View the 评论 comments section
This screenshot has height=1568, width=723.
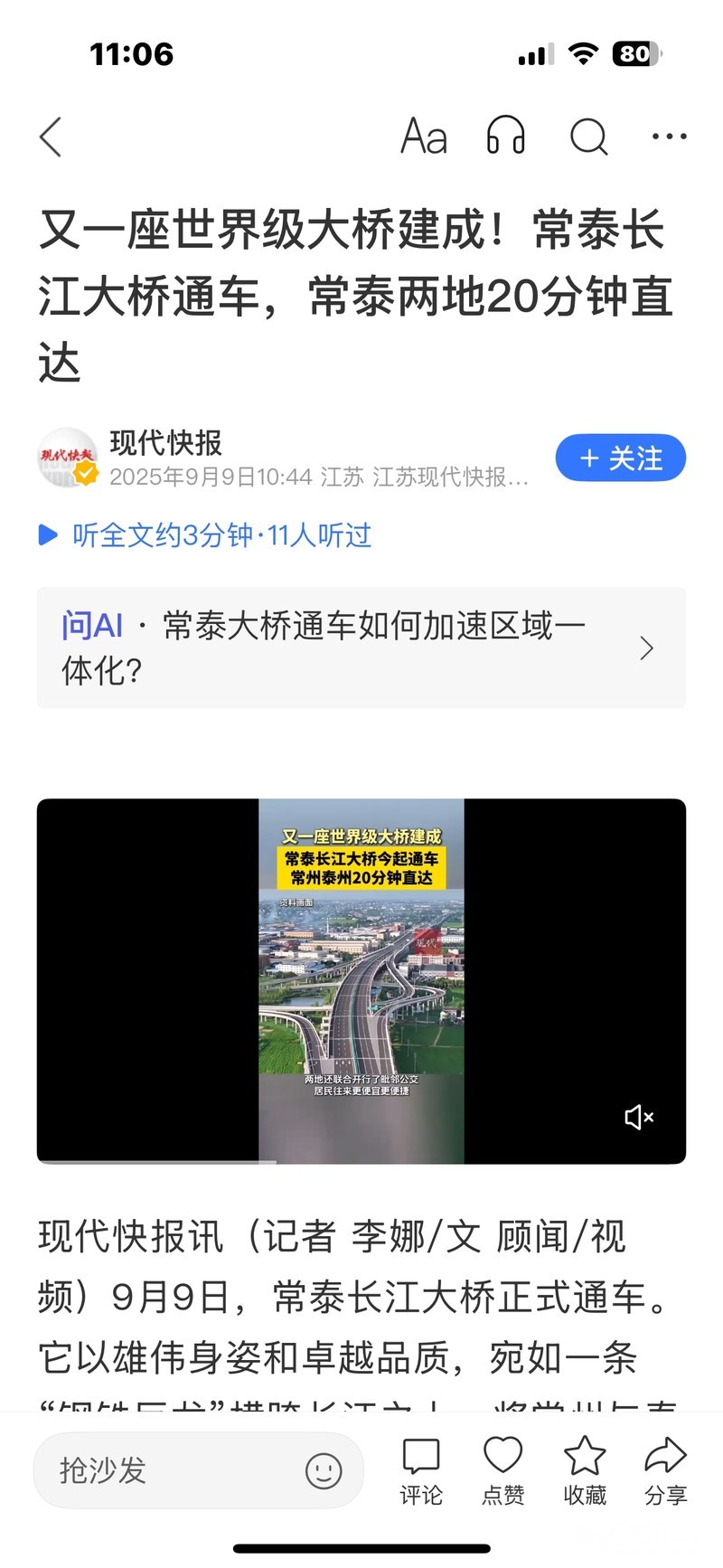coord(421,1470)
